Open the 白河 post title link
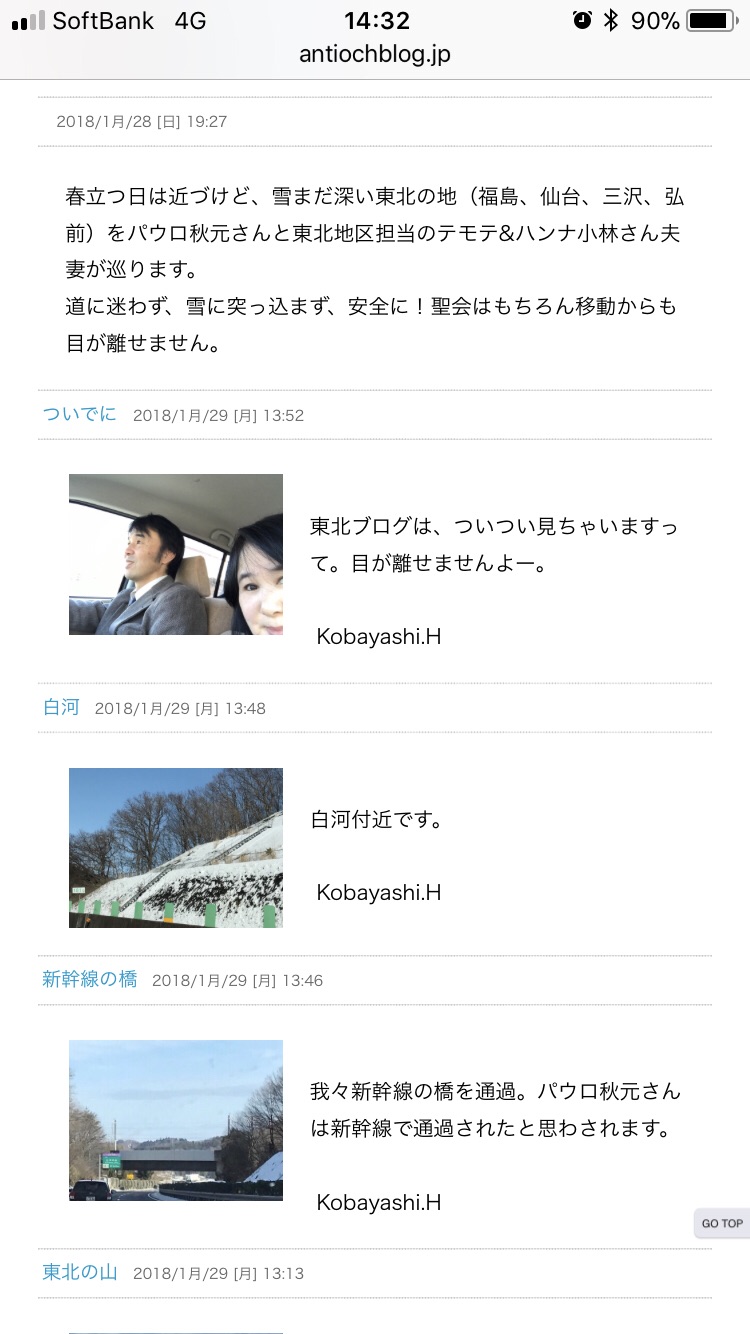750x1334 pixels. click(61, 707)
